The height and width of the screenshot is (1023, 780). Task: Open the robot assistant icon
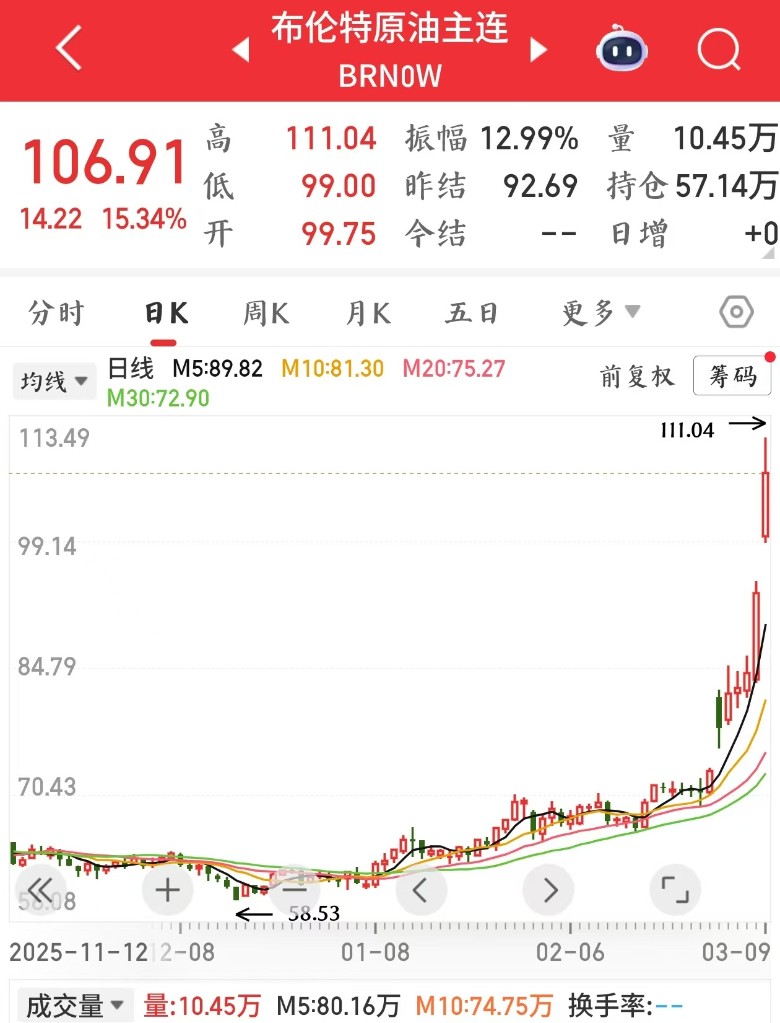(x=623, y=48)
